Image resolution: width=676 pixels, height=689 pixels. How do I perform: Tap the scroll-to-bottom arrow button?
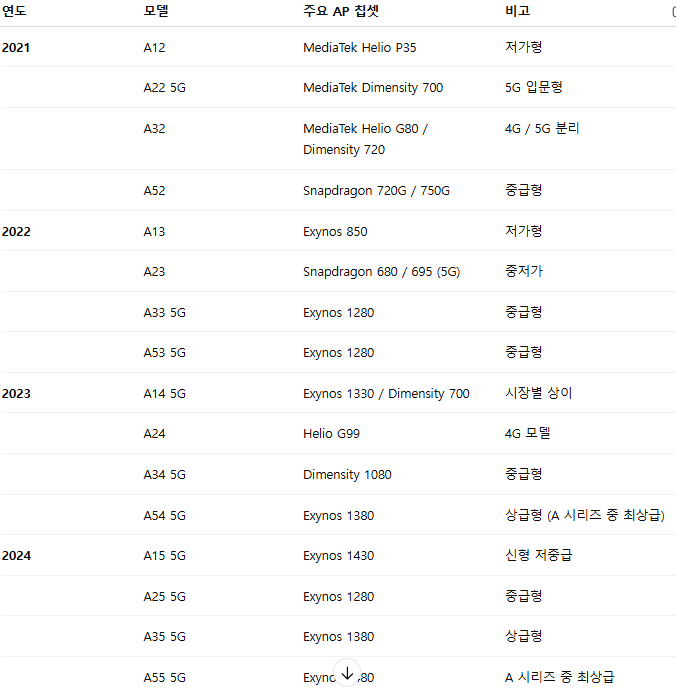click(x=347, y=673)
